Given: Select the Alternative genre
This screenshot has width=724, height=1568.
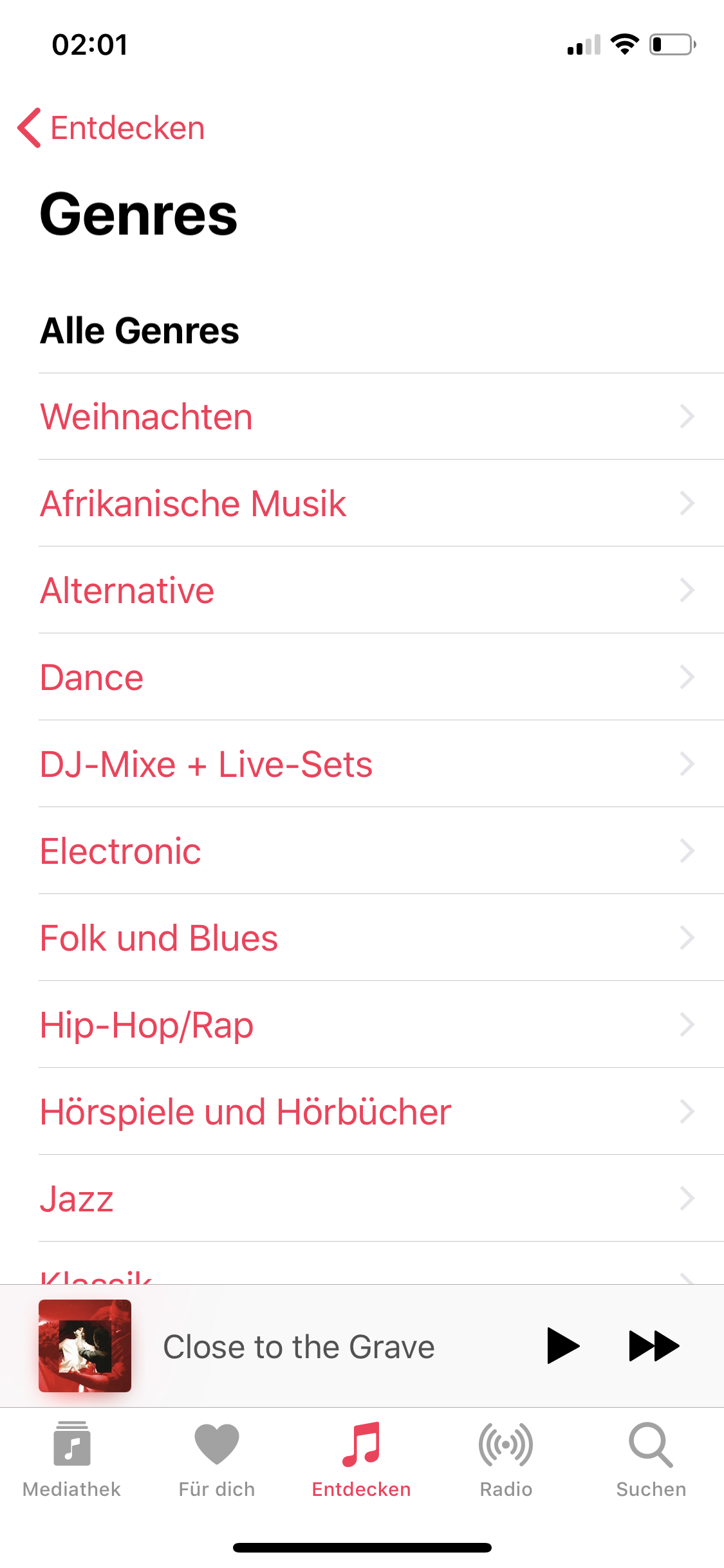Looking at the screenshot, I should [x=362, y=590].
